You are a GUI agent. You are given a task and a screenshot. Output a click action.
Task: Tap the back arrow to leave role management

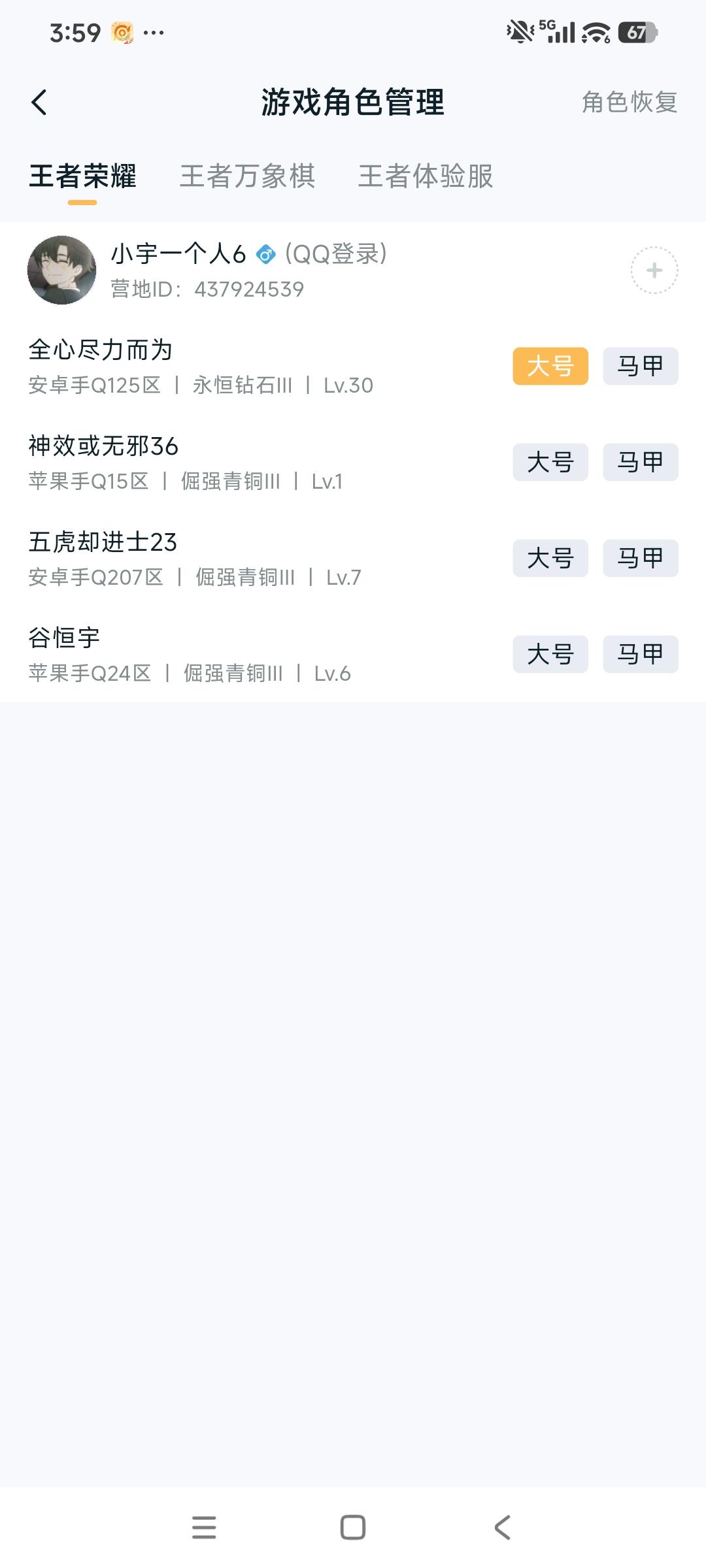coord(41,101)
